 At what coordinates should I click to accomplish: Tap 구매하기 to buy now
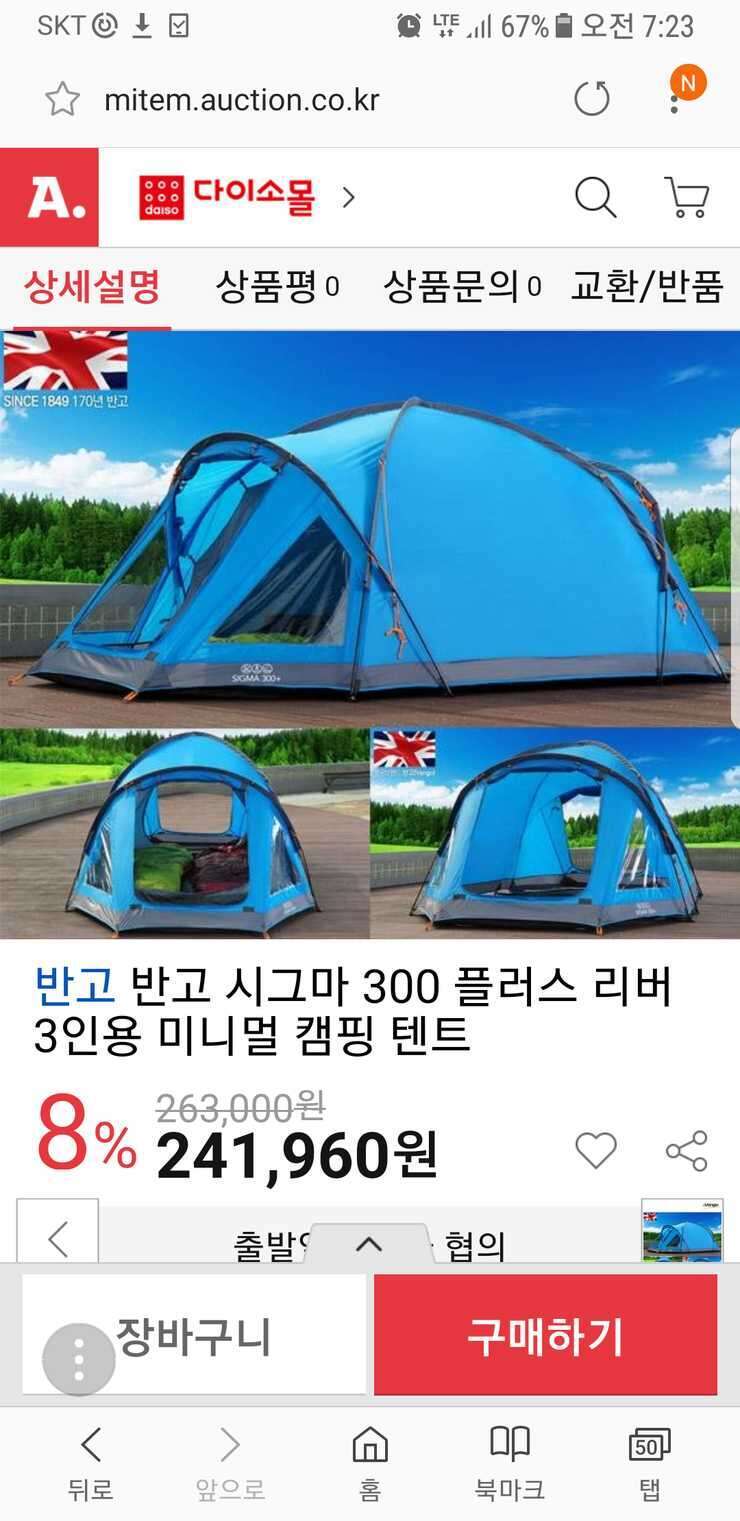546,1335
